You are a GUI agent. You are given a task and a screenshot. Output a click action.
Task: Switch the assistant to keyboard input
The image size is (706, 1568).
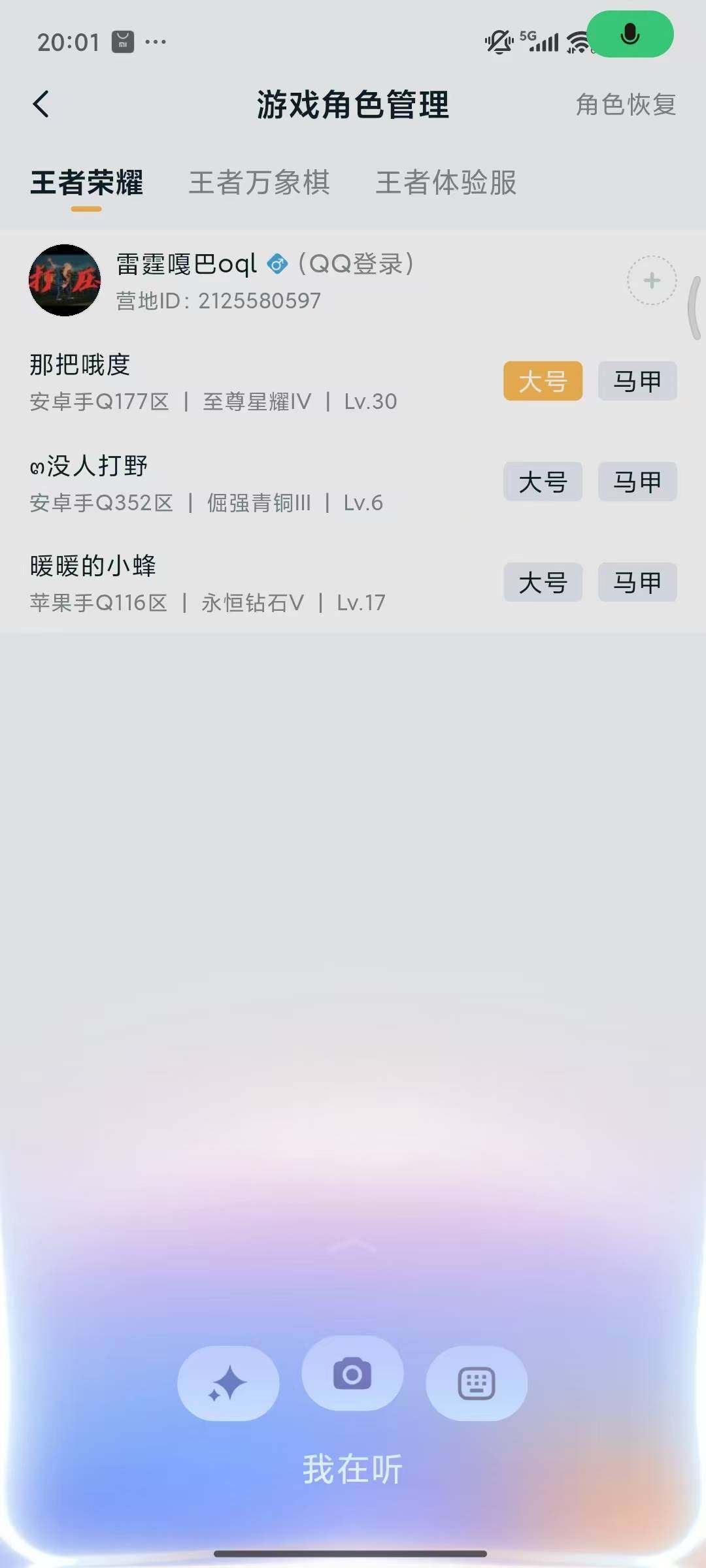[477, 1383]
